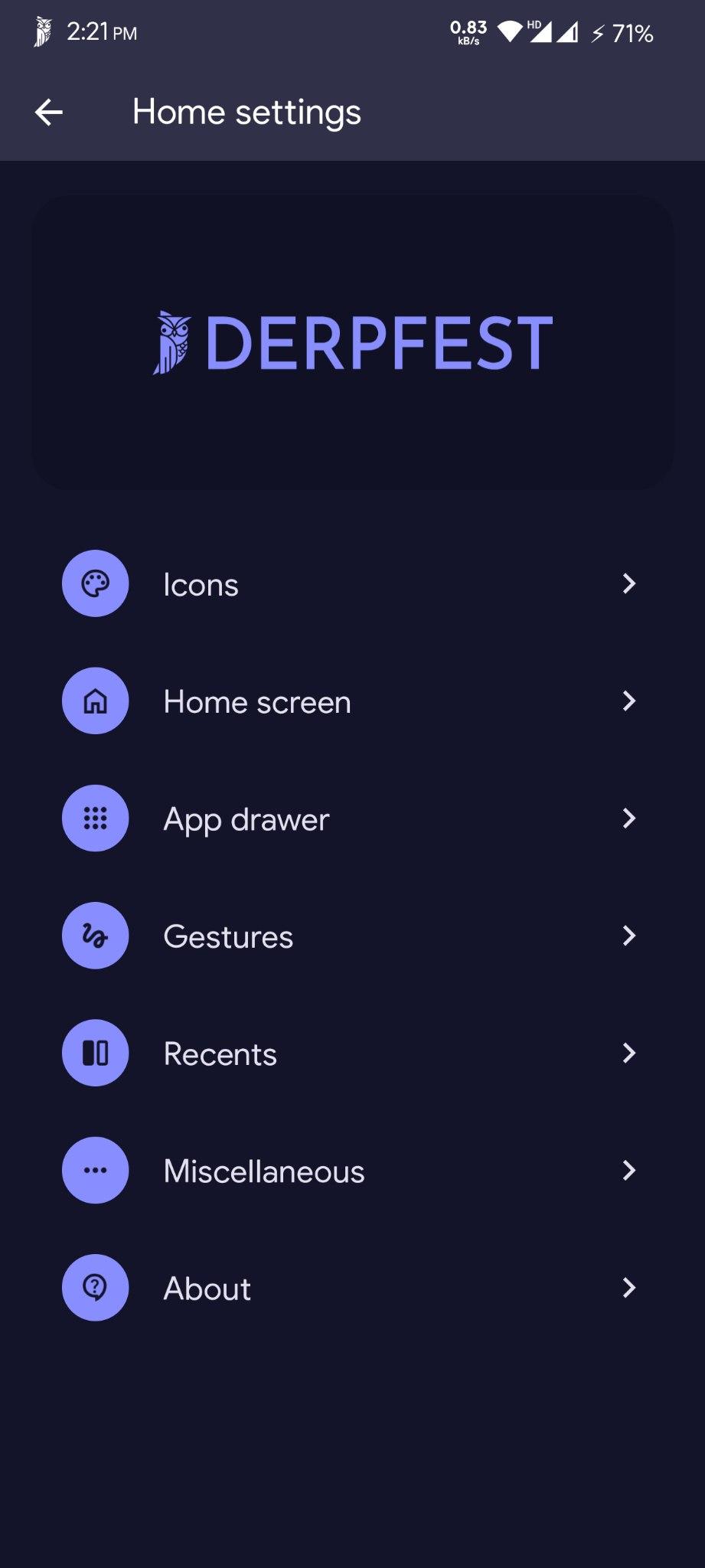Screen dimensions: 705x1568
Task: View the About page
Action: (352, 1288)
